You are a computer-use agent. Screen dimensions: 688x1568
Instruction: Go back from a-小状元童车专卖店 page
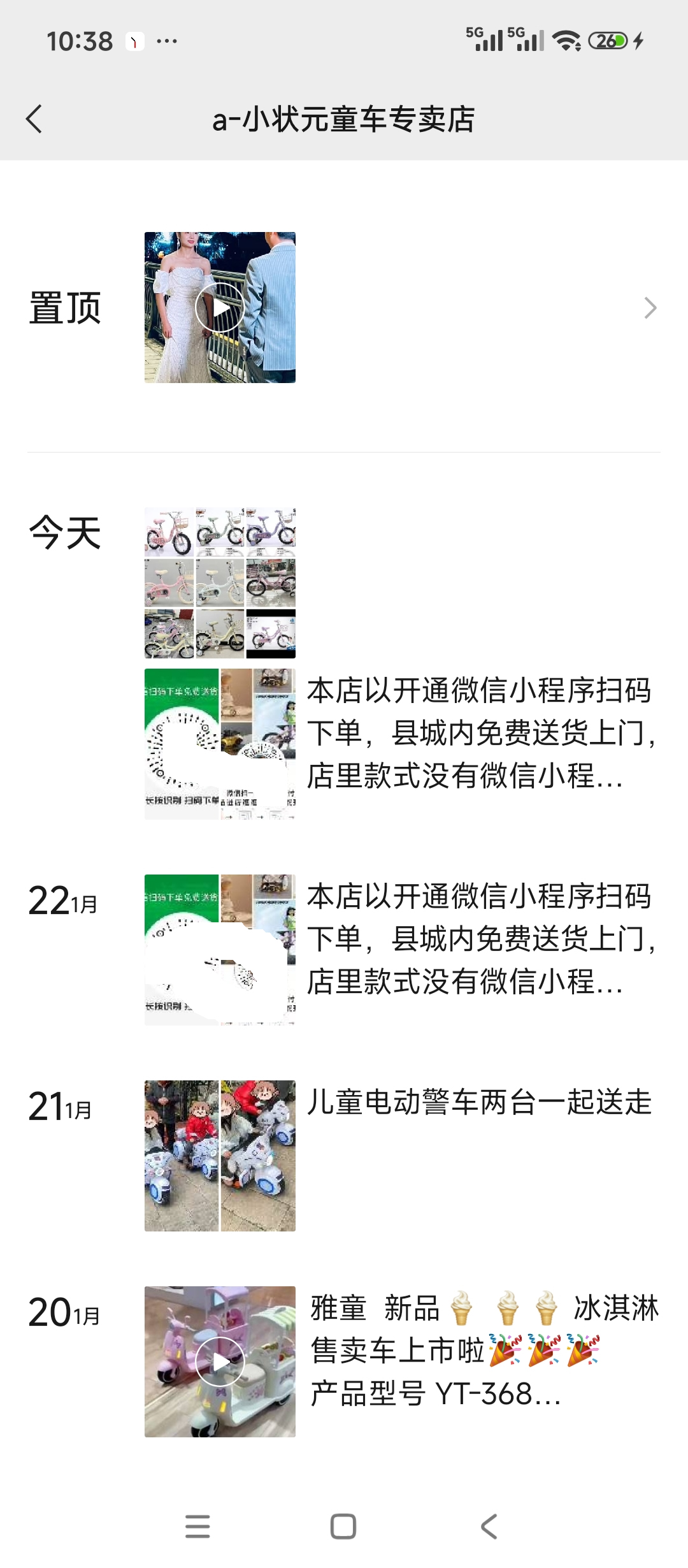pyautogui.click(x=34, y=119)
